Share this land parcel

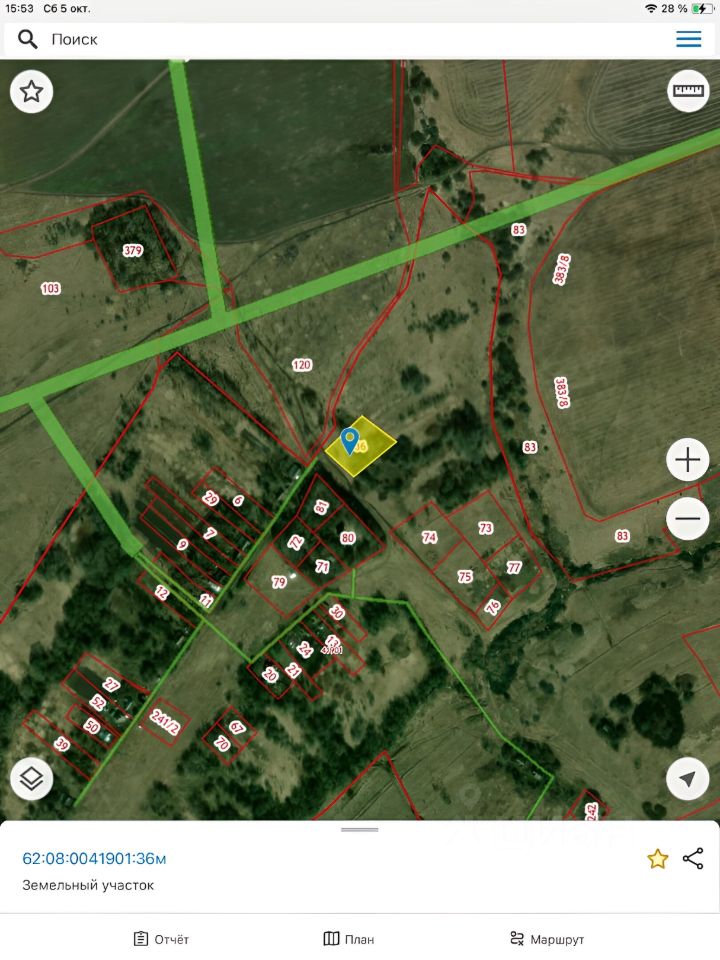tap(693, 859)
